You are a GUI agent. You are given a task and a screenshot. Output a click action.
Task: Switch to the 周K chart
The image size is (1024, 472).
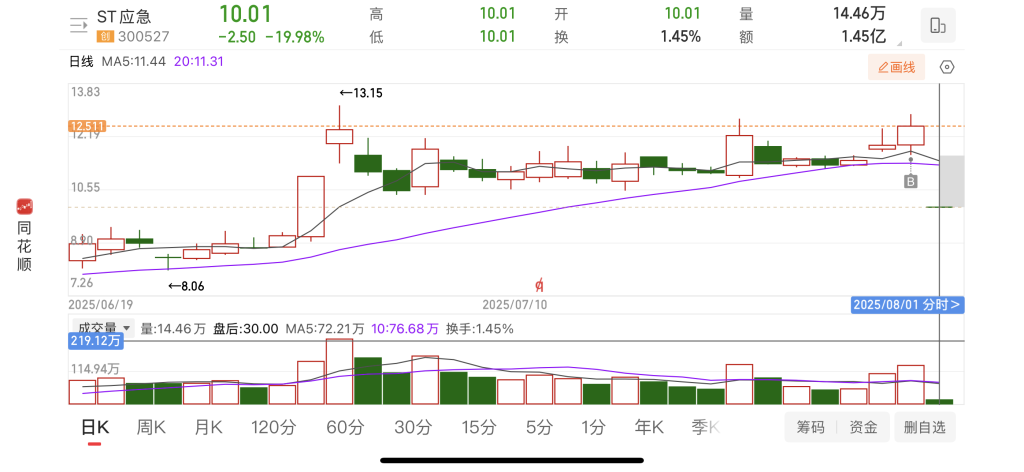coord(151,428)
